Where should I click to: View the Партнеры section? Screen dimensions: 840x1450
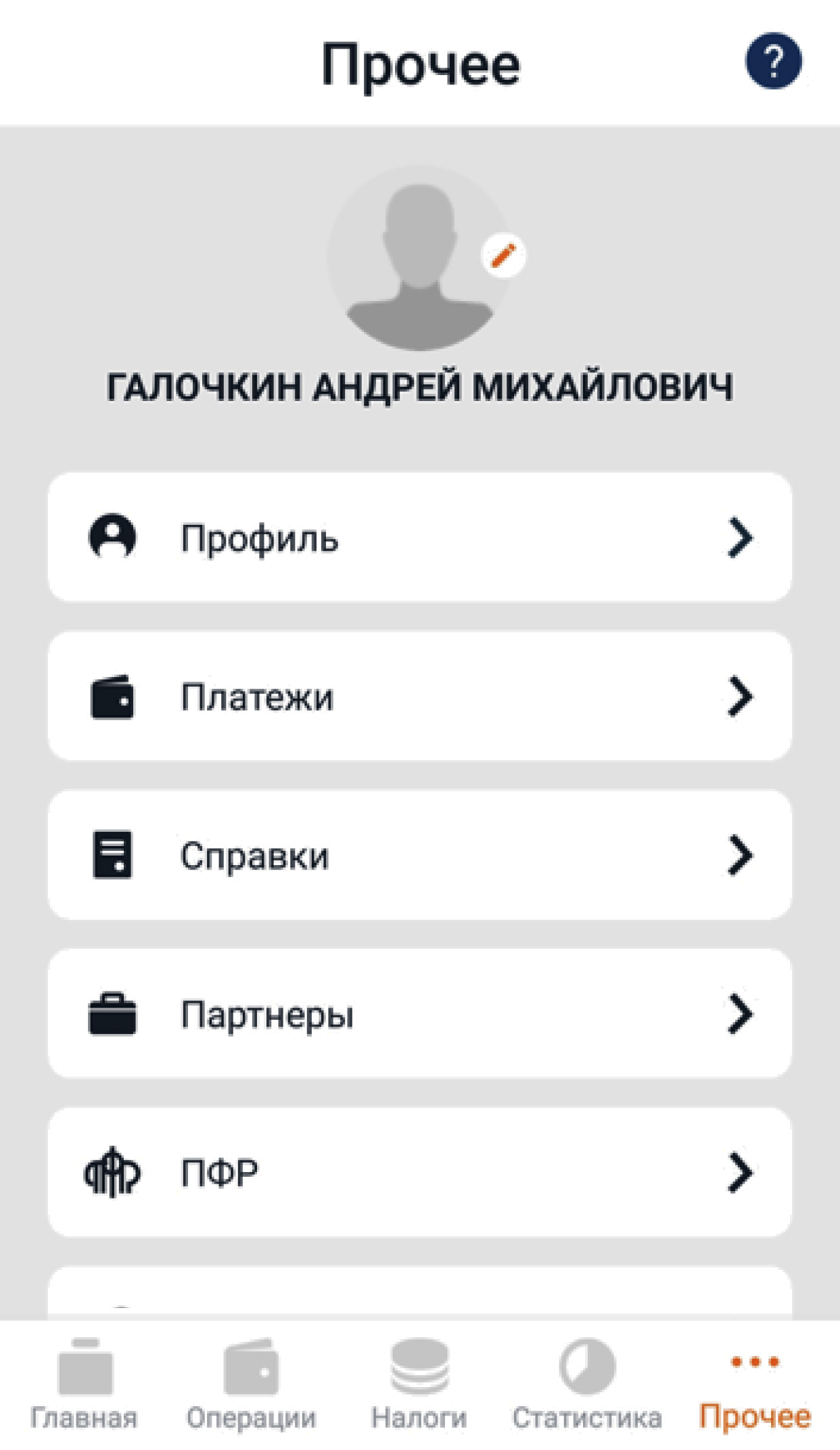419,1014
